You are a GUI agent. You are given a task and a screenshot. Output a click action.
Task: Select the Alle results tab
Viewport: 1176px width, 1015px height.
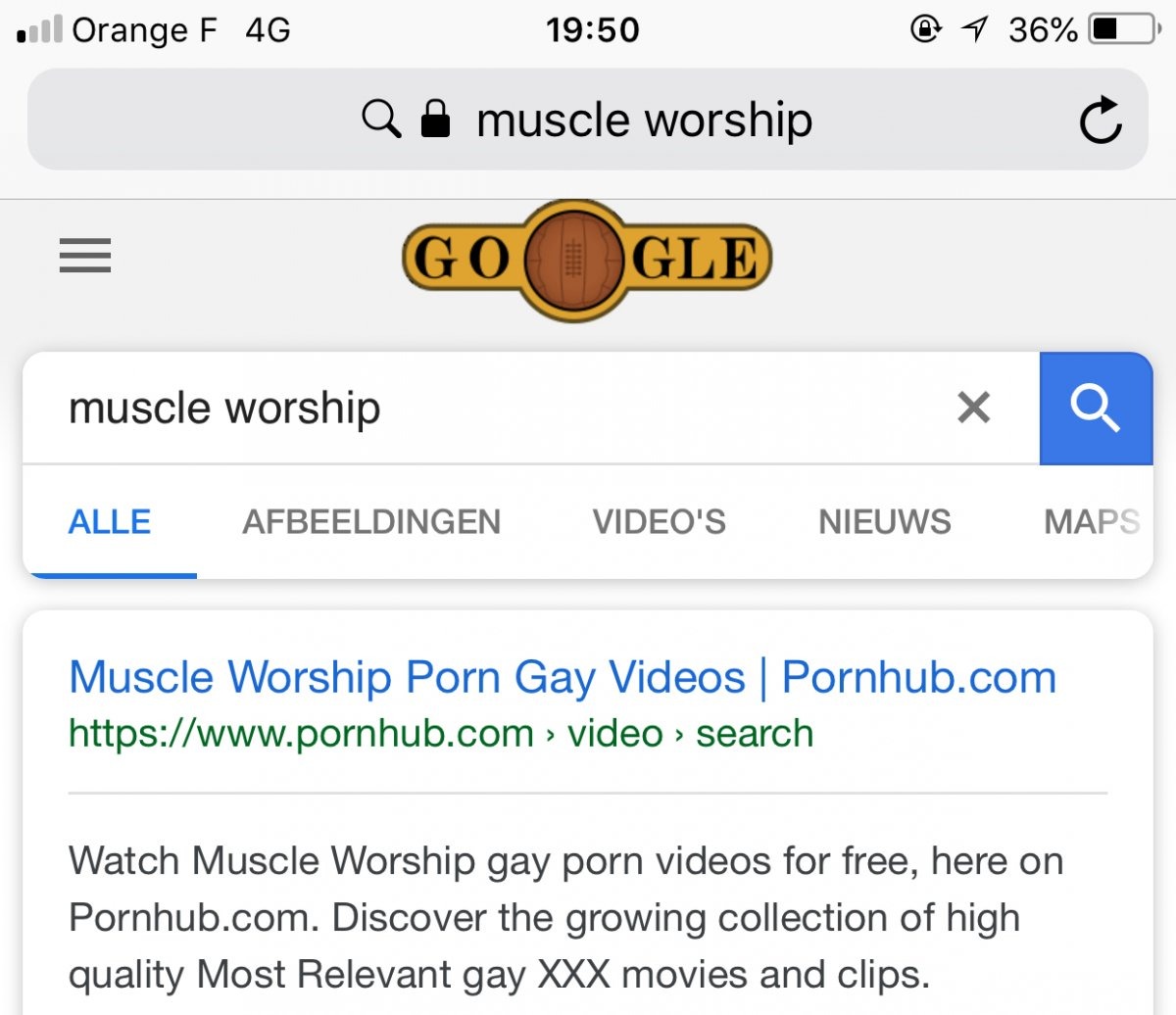[x=110, y=522]
